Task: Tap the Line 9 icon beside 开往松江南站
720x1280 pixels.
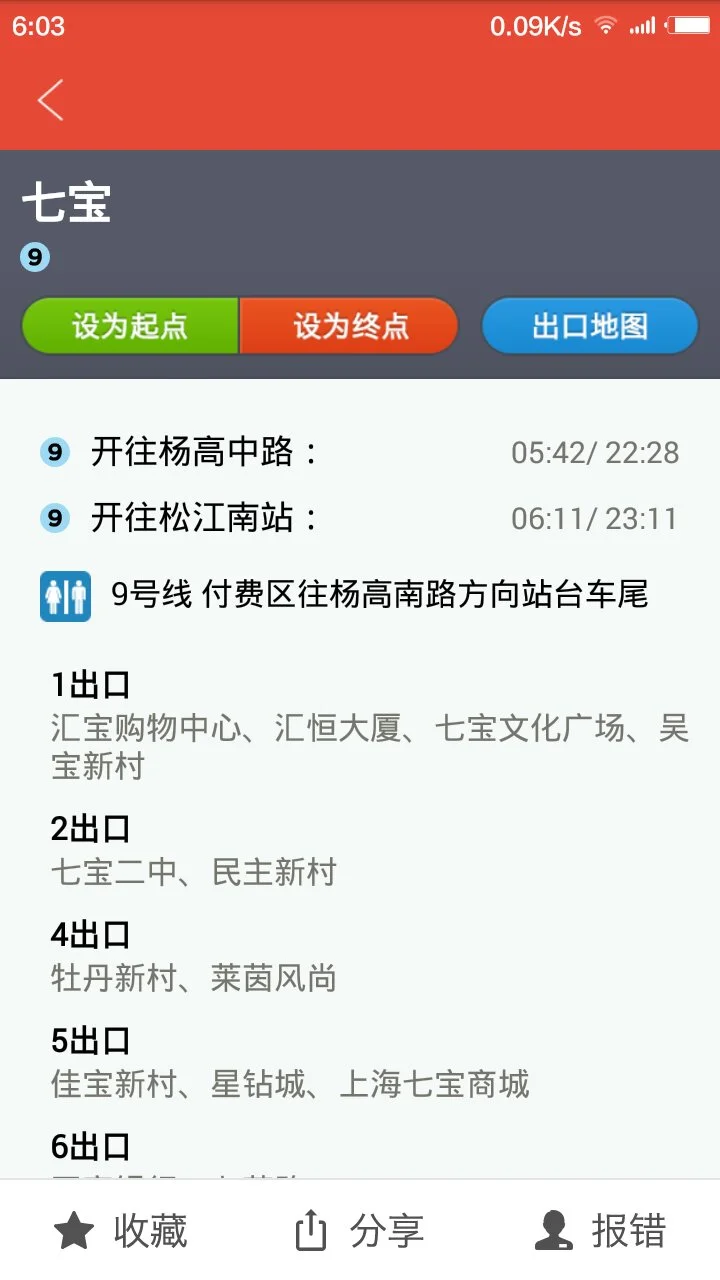Action: click(x=55, y=518)
